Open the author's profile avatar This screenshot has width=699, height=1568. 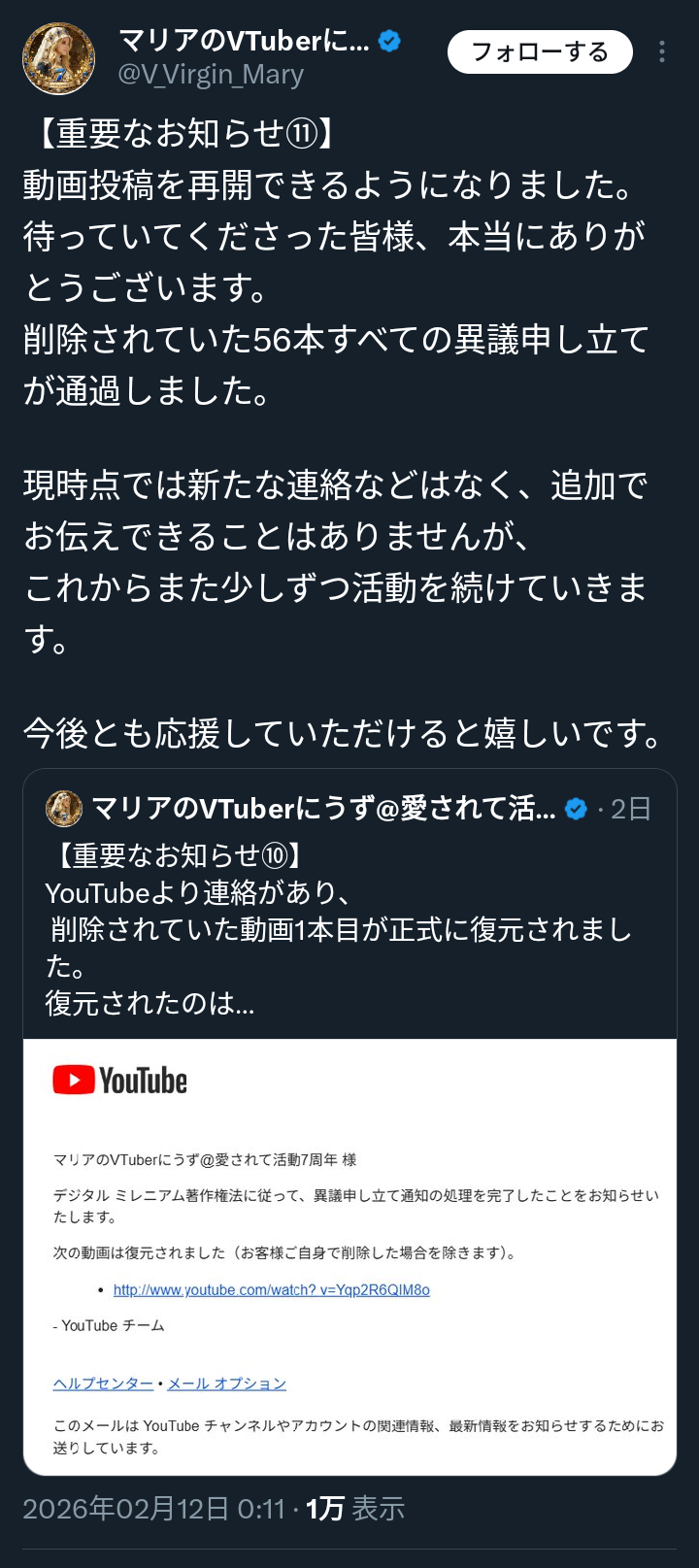tap(58, 58)
